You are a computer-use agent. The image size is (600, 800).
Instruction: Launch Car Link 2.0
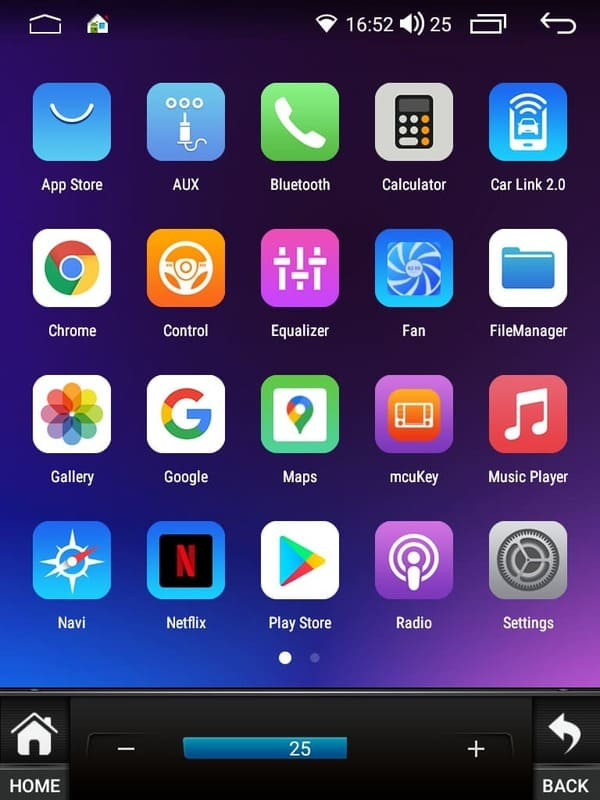(x=528, y=122)
